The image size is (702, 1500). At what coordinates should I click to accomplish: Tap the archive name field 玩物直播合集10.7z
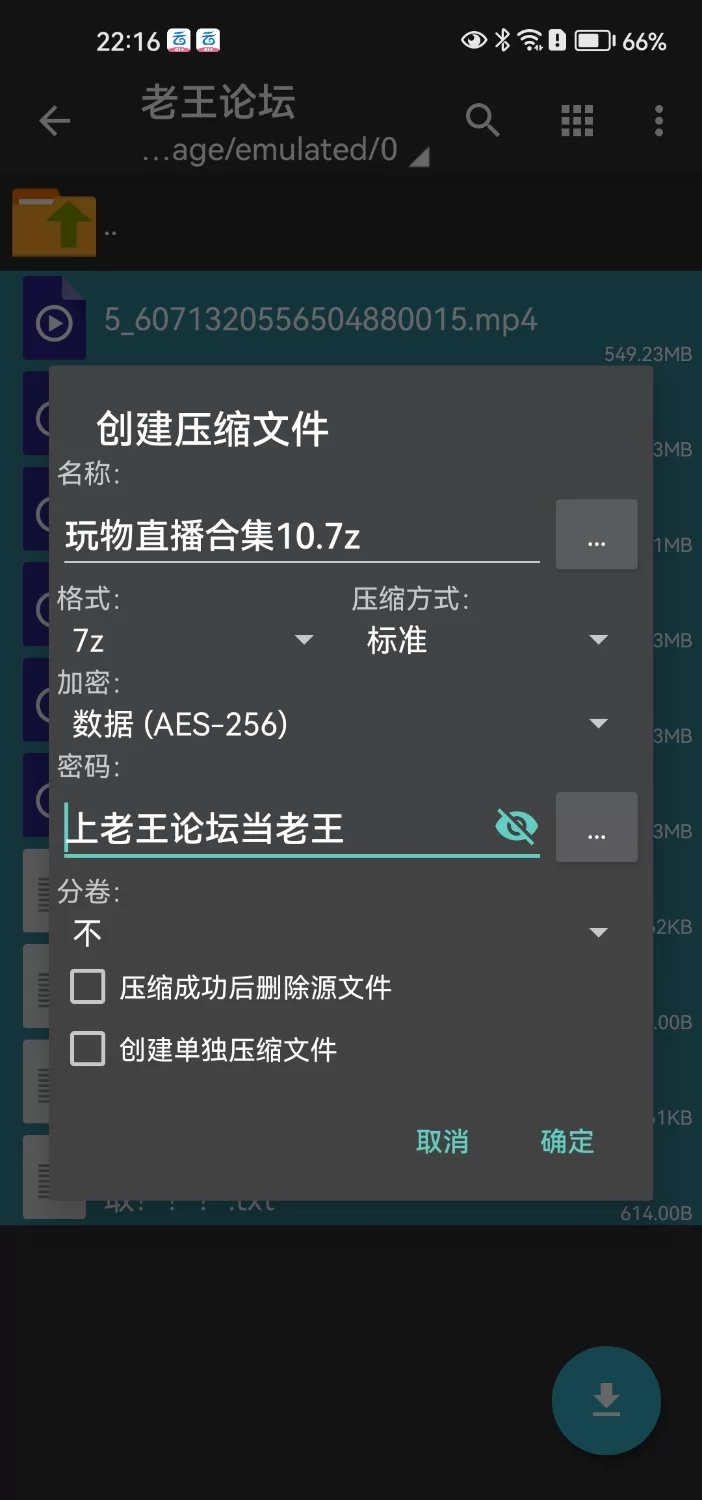(300, 537)
